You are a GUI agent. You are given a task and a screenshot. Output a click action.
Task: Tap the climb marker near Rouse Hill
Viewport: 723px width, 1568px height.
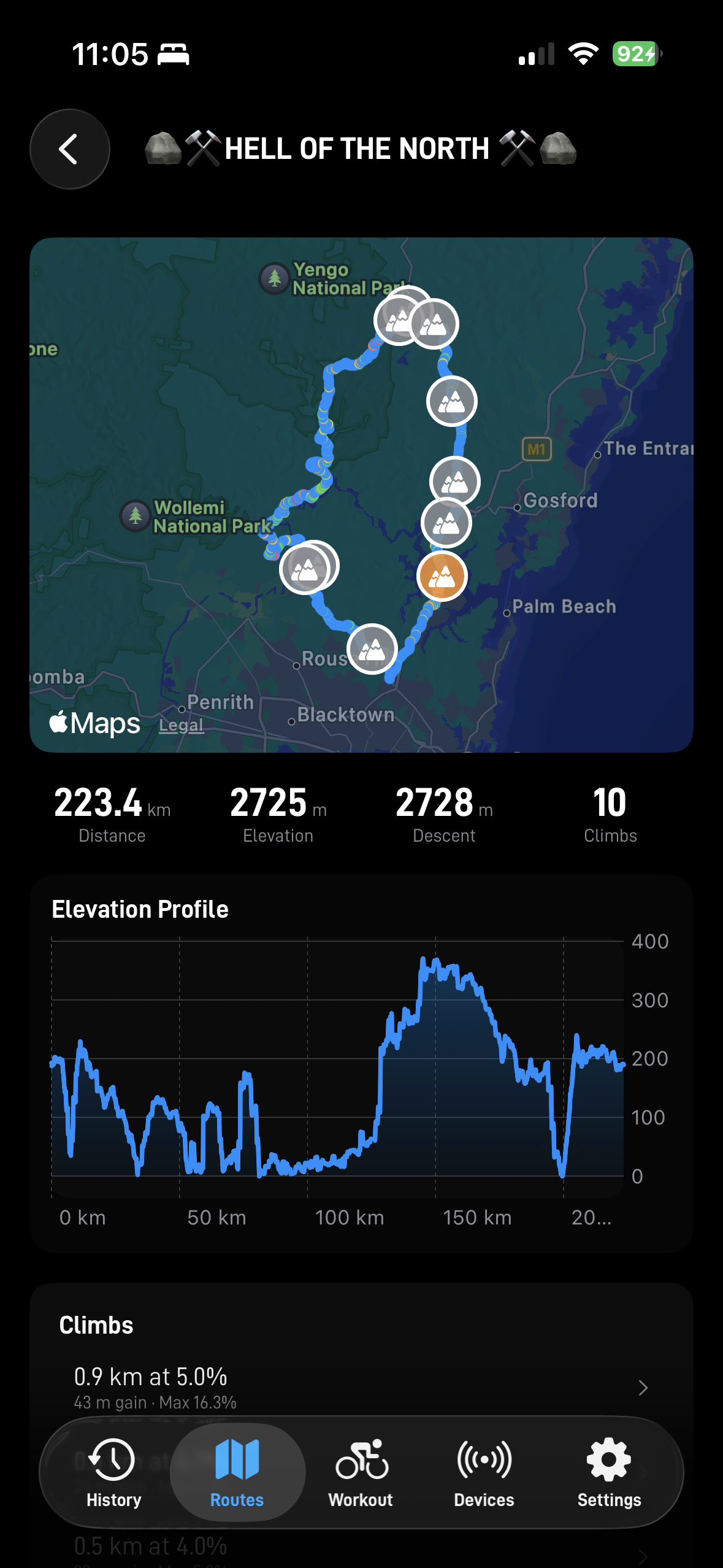point(371,649)
